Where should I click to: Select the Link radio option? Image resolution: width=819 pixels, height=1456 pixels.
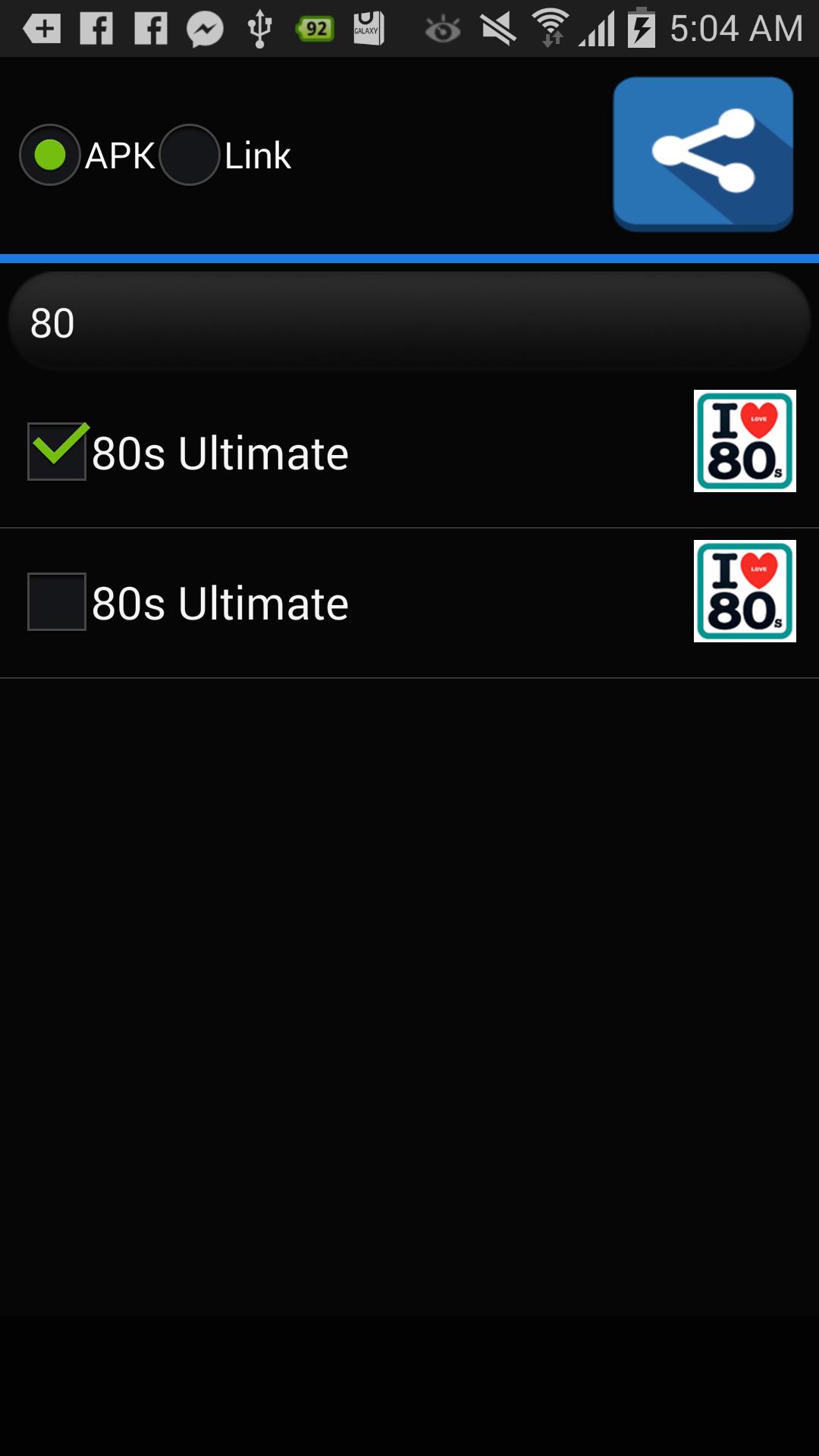[190, 155]
